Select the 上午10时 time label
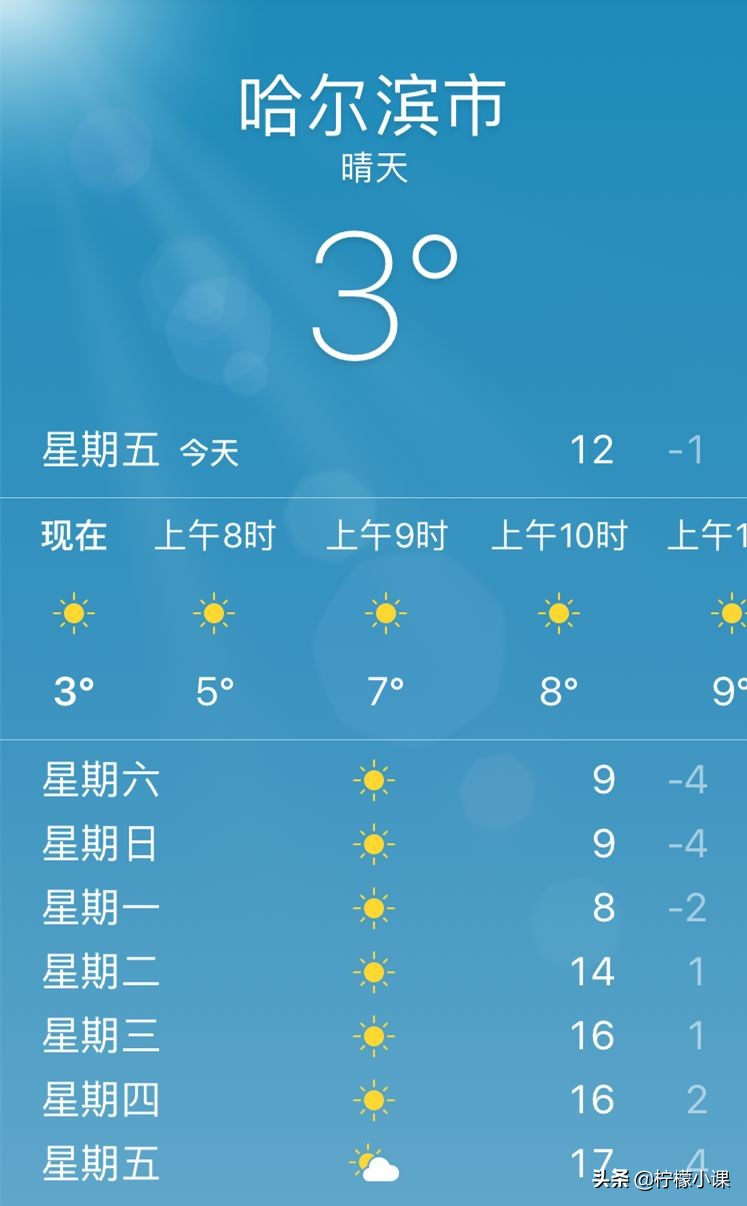The width and height of the screenshot is (747, 1206). pos(558,536)
